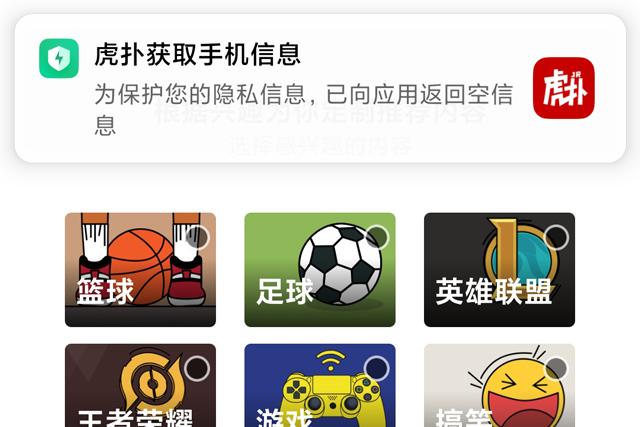Choose the 足球 interest card
The width and height of the screenshot is (640, 427).
pos(320,269)
